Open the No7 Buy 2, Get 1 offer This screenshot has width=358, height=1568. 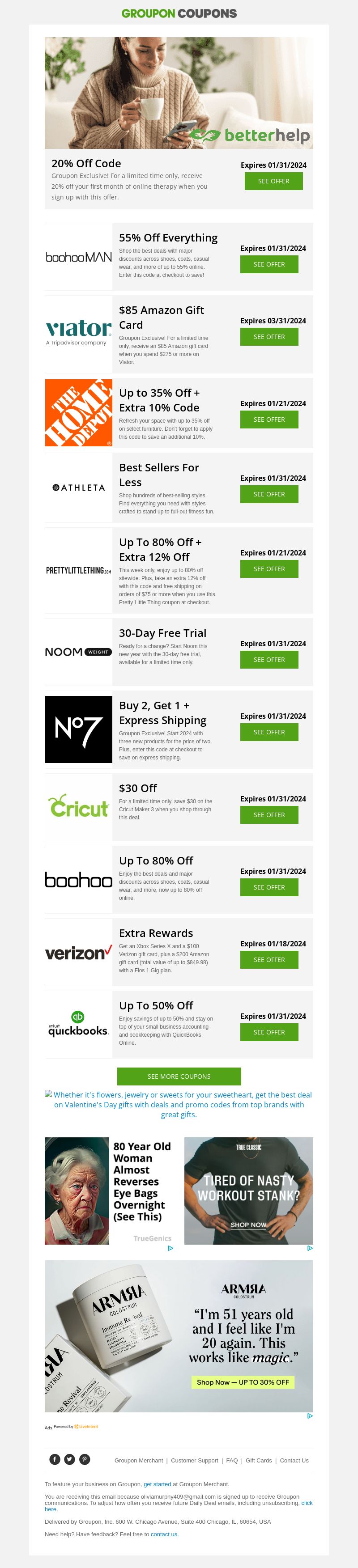(269, 732)
